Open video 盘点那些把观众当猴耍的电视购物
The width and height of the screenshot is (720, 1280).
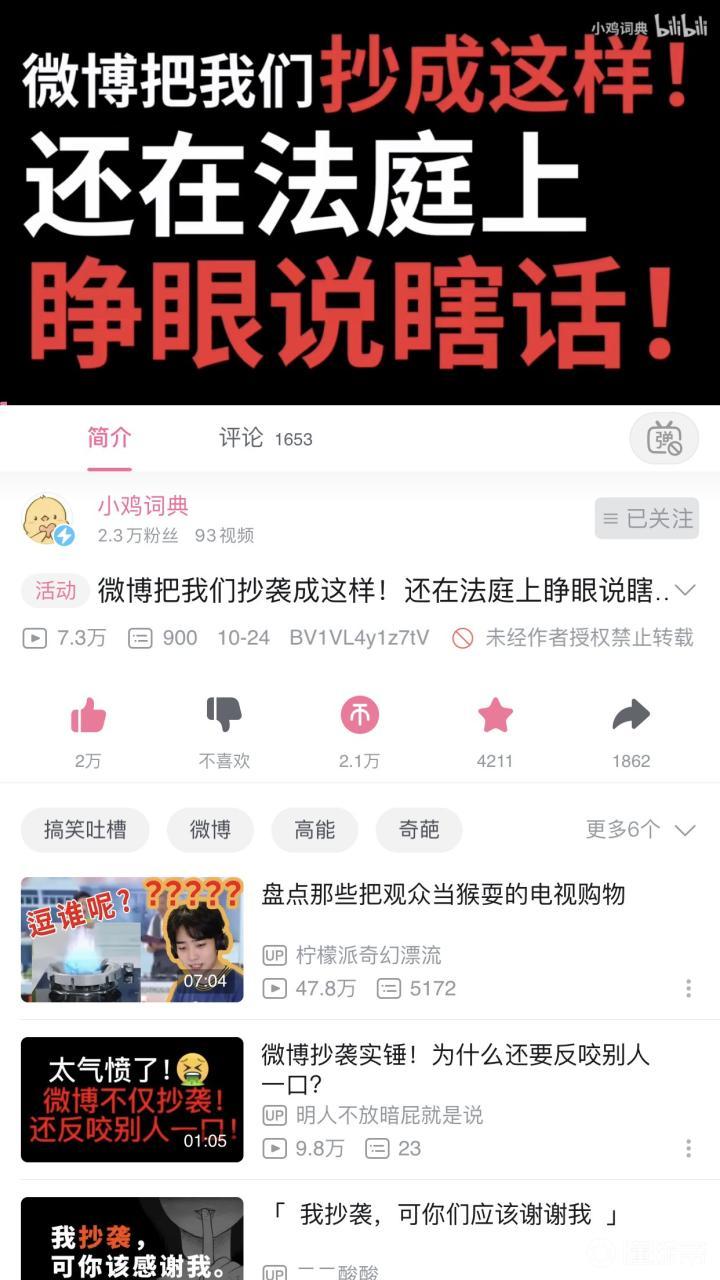[x=443, y=894]
